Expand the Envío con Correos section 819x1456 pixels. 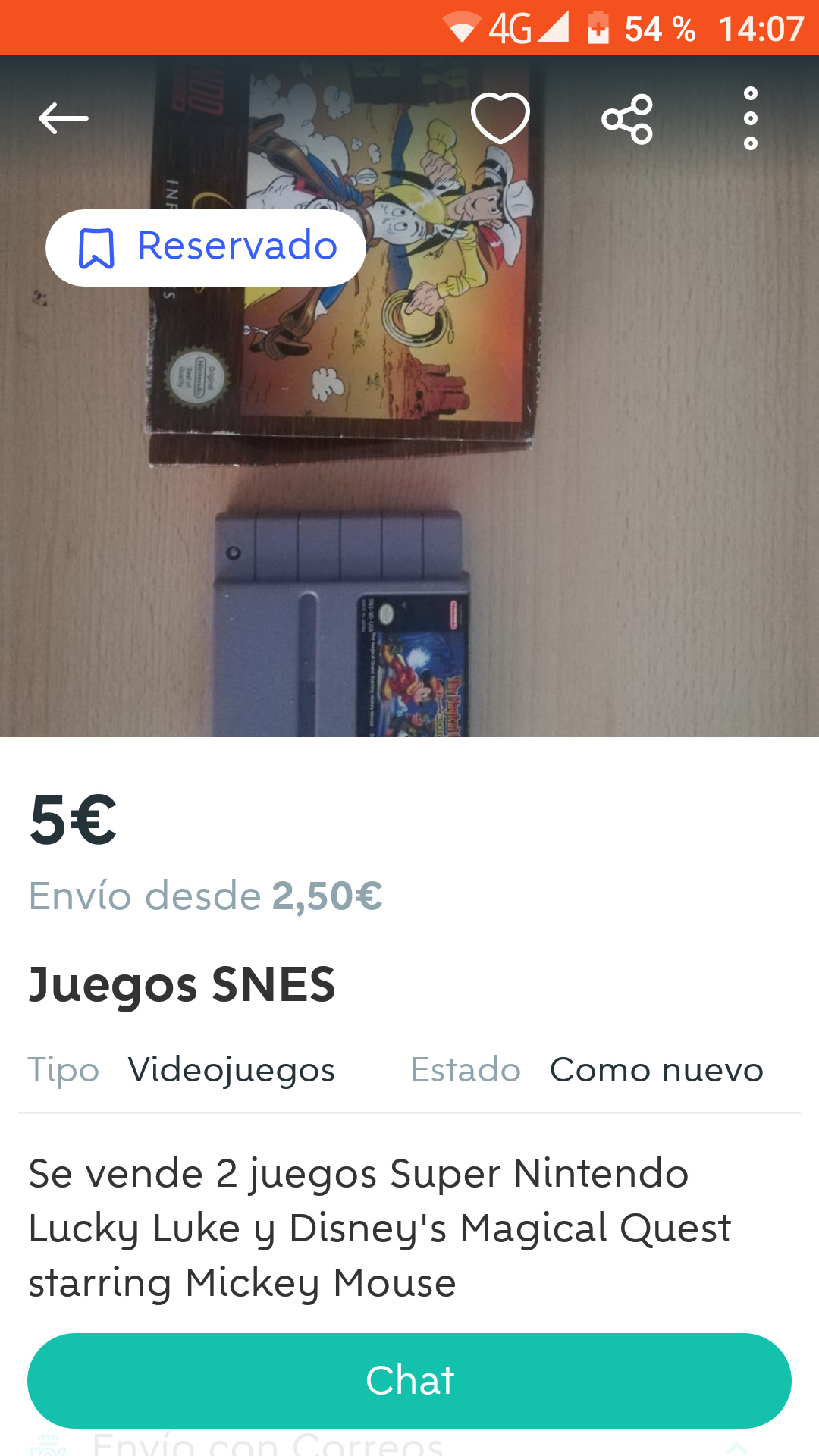(734, 1445)
